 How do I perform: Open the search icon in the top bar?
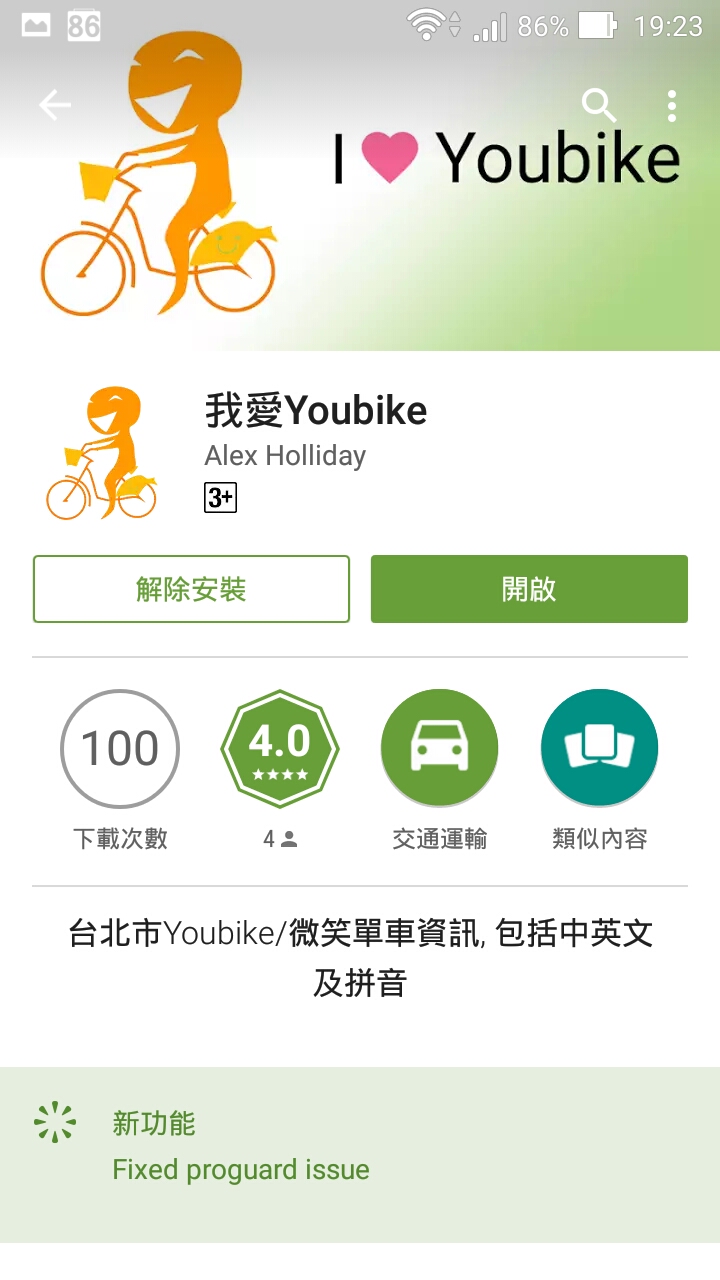(599, 105)
